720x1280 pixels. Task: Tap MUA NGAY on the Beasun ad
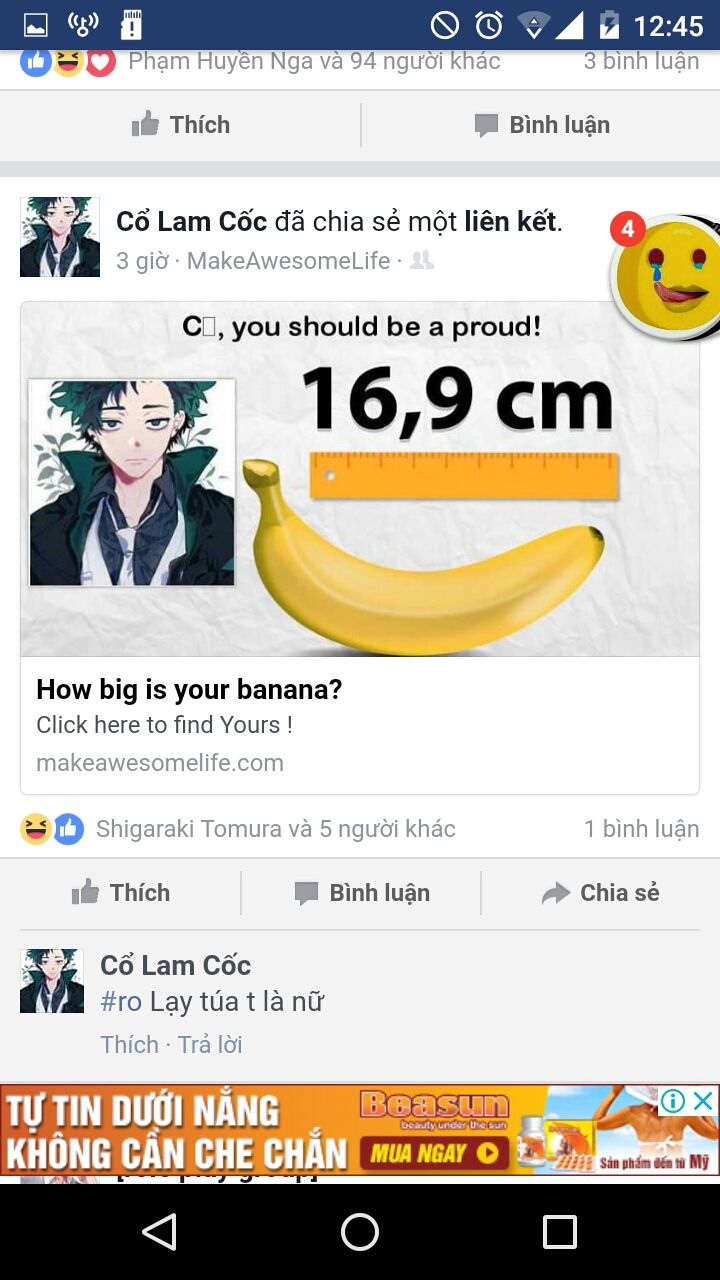434,1153
